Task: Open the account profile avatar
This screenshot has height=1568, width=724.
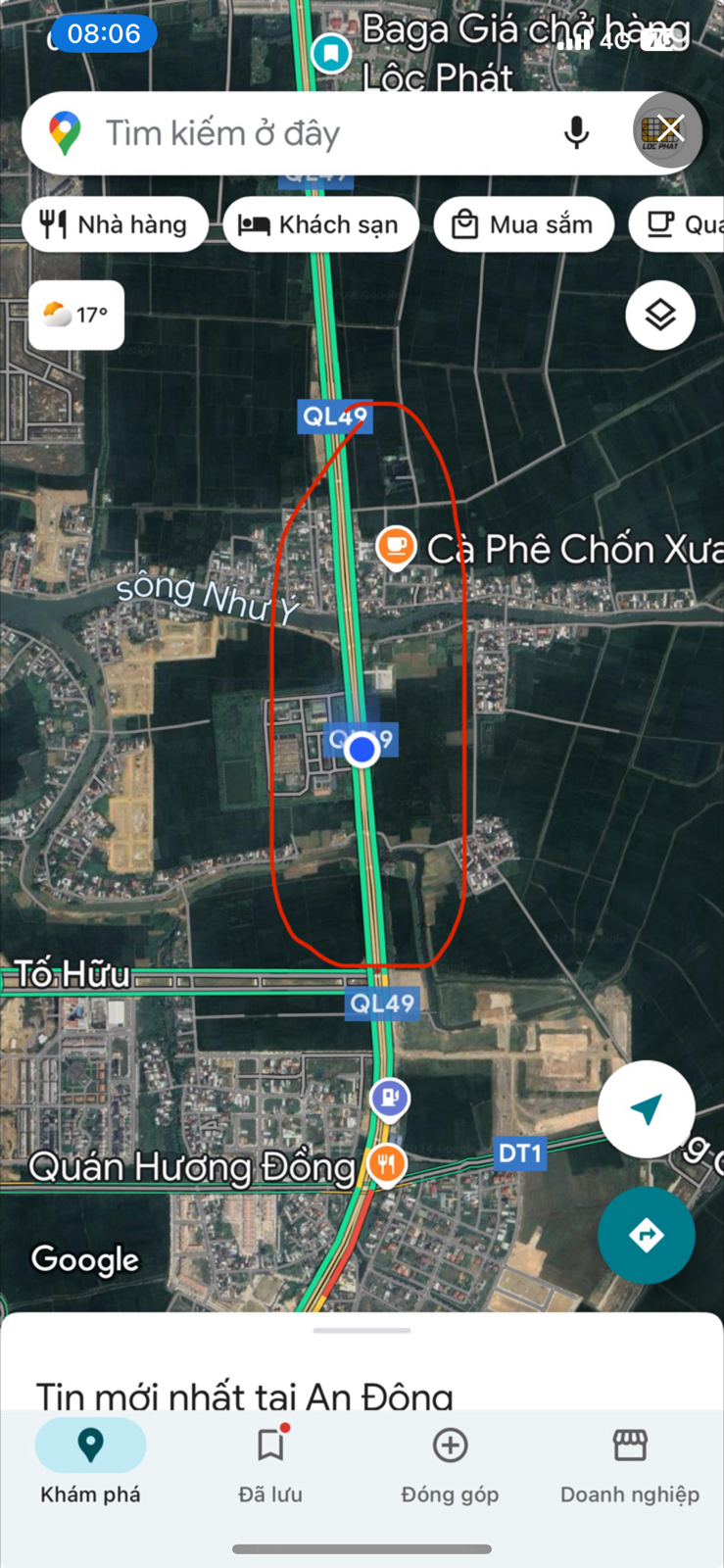Action: pos(666,131)
